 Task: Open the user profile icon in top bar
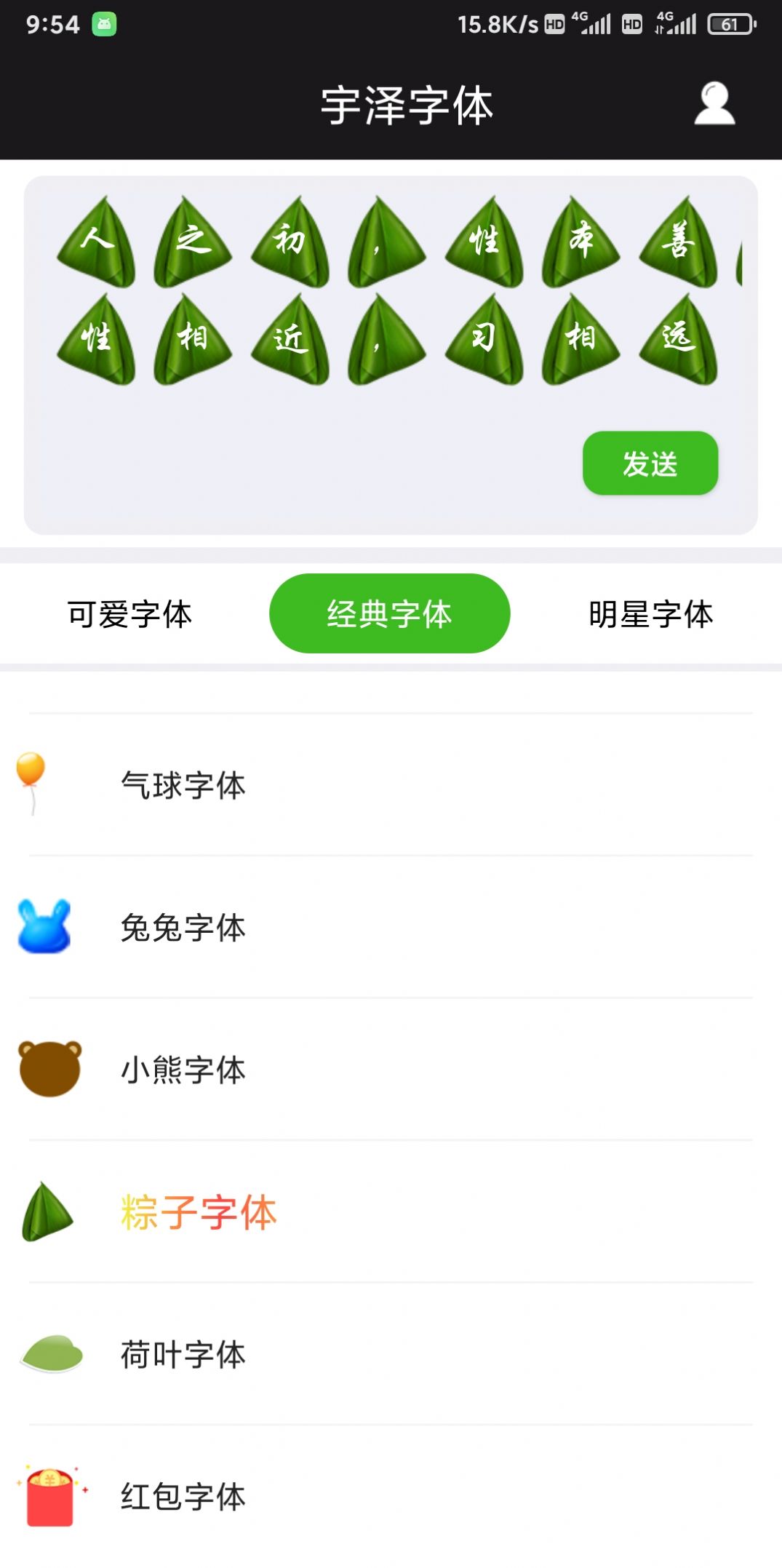(x=713, y=103)
